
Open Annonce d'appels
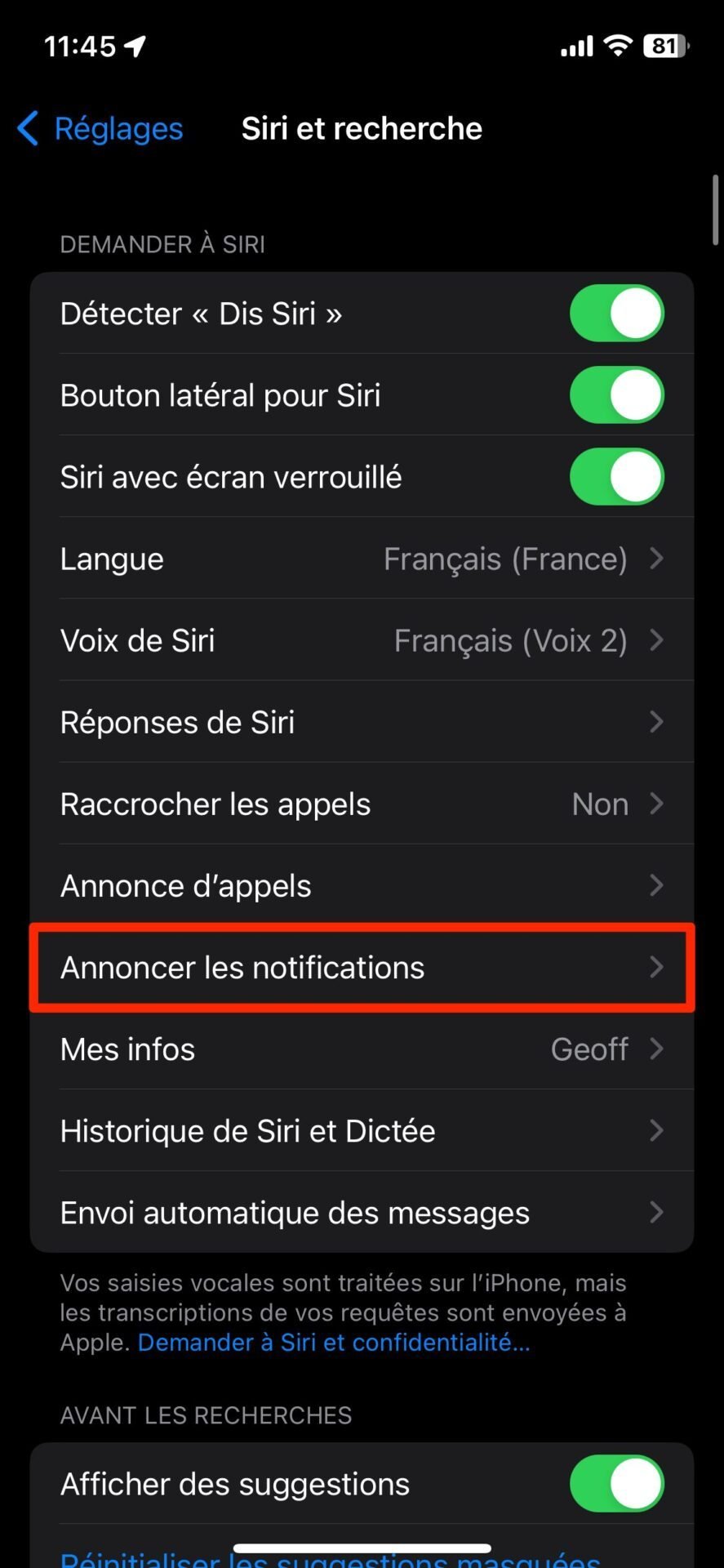pyautogui.click(x=362, y=885)
